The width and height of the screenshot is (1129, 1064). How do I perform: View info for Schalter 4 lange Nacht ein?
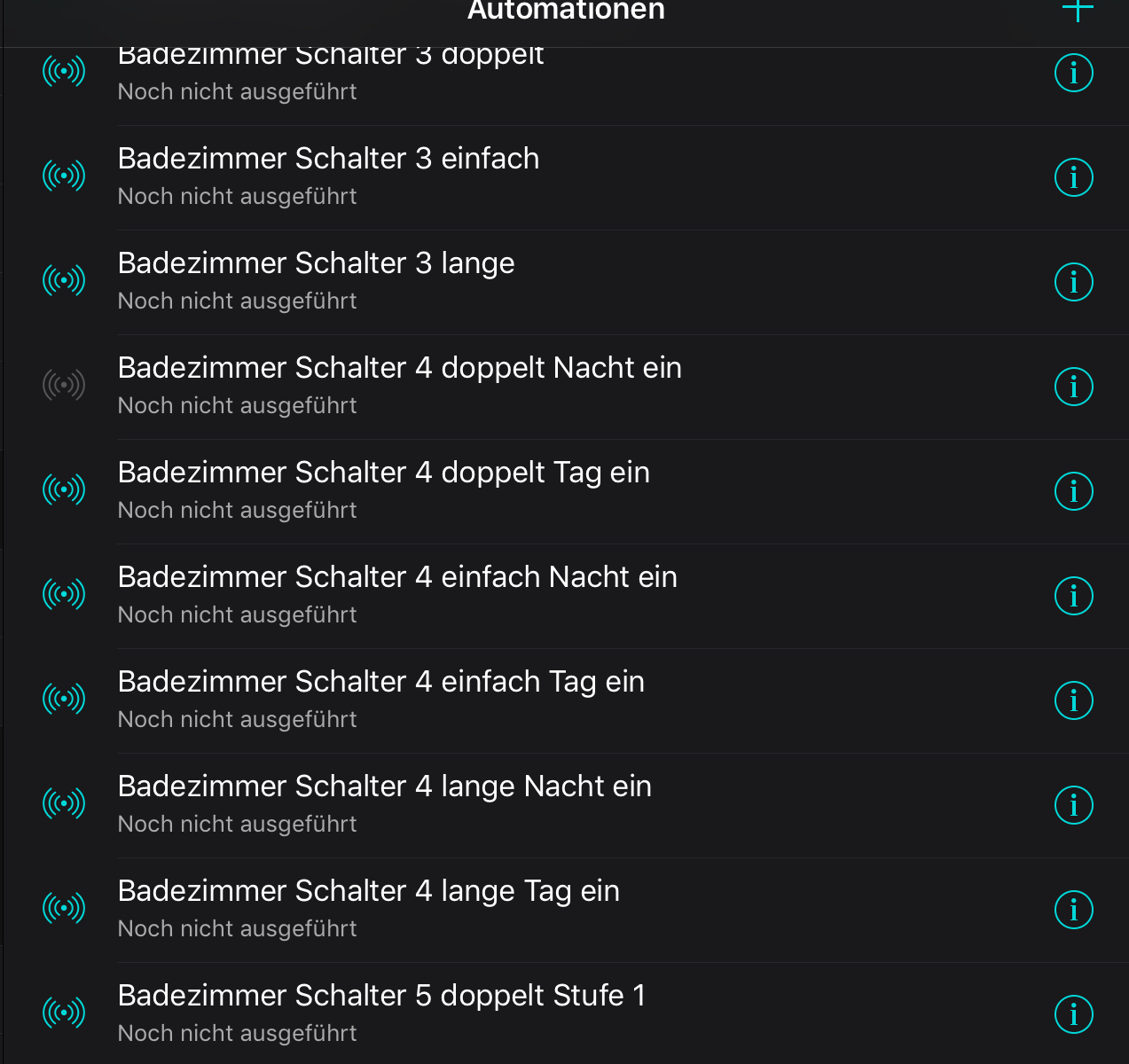(1073, 805)
